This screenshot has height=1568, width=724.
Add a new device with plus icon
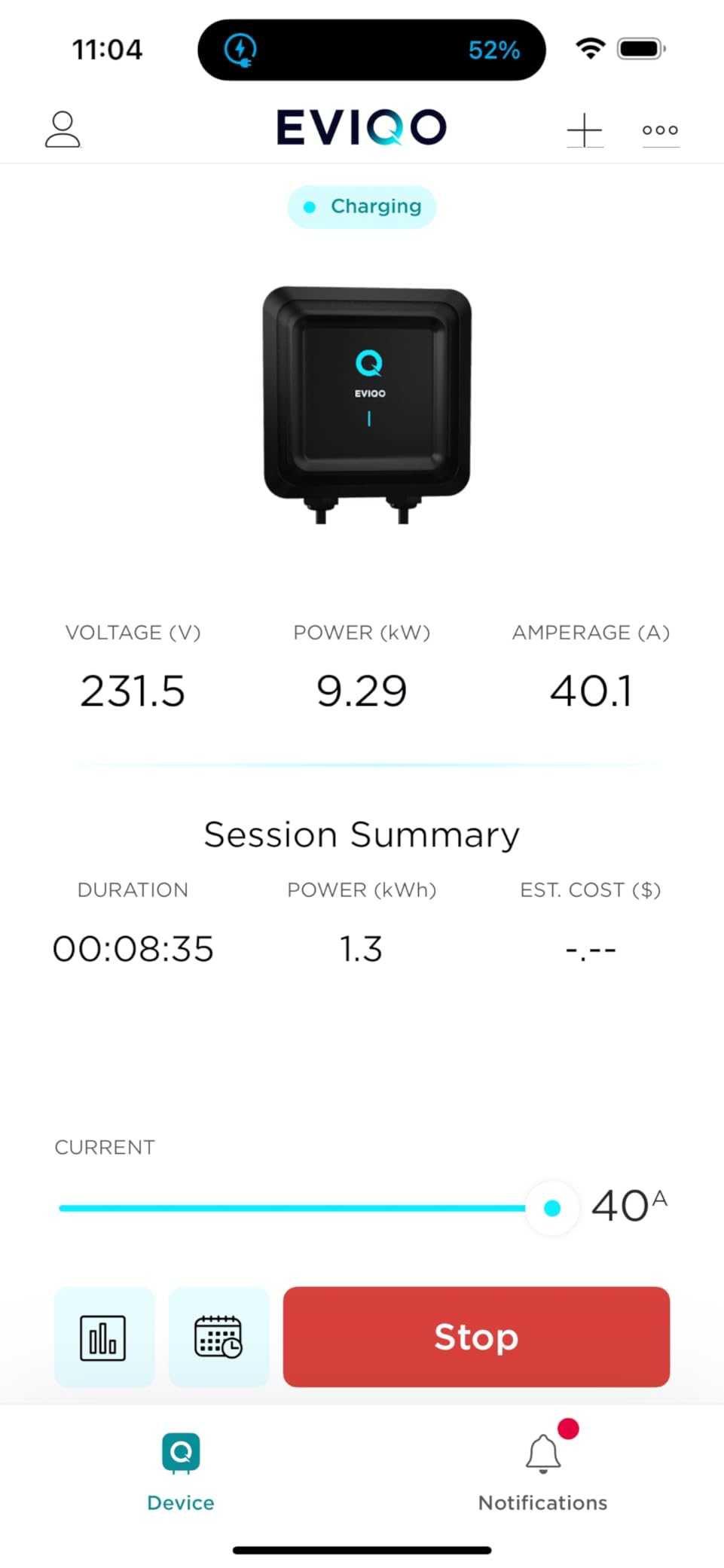coord(585,130)
